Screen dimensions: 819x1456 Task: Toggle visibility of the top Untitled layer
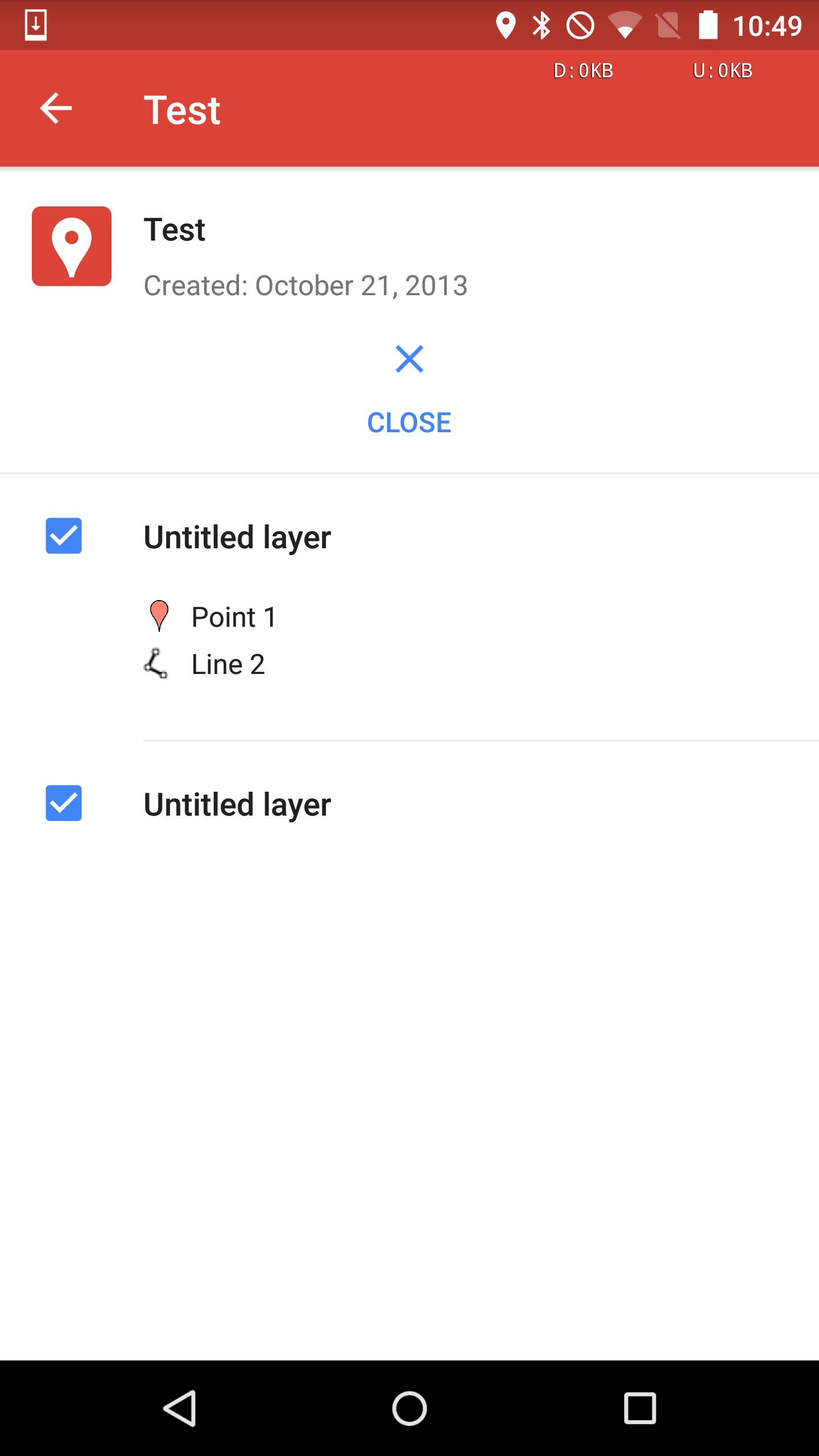click(63, 535)
